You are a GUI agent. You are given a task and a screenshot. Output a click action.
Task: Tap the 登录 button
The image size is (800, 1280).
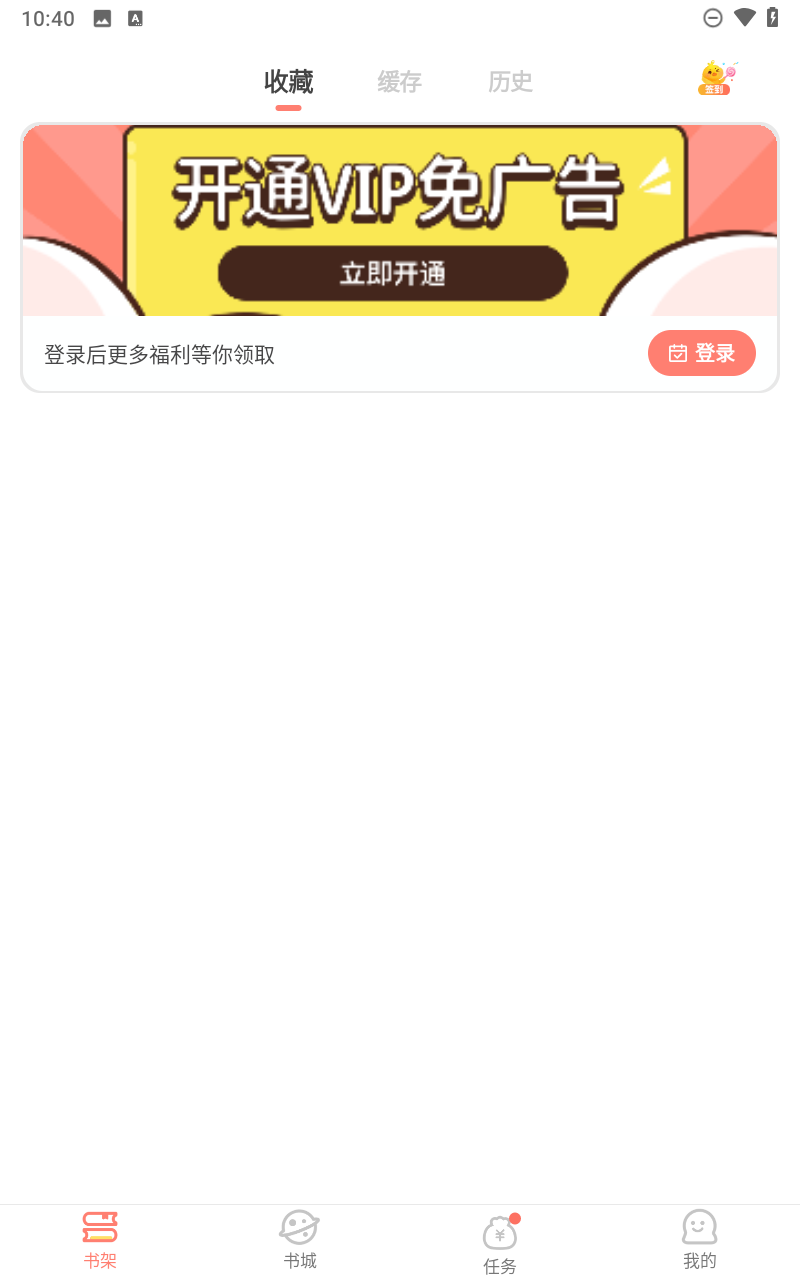tap(701, 353)
